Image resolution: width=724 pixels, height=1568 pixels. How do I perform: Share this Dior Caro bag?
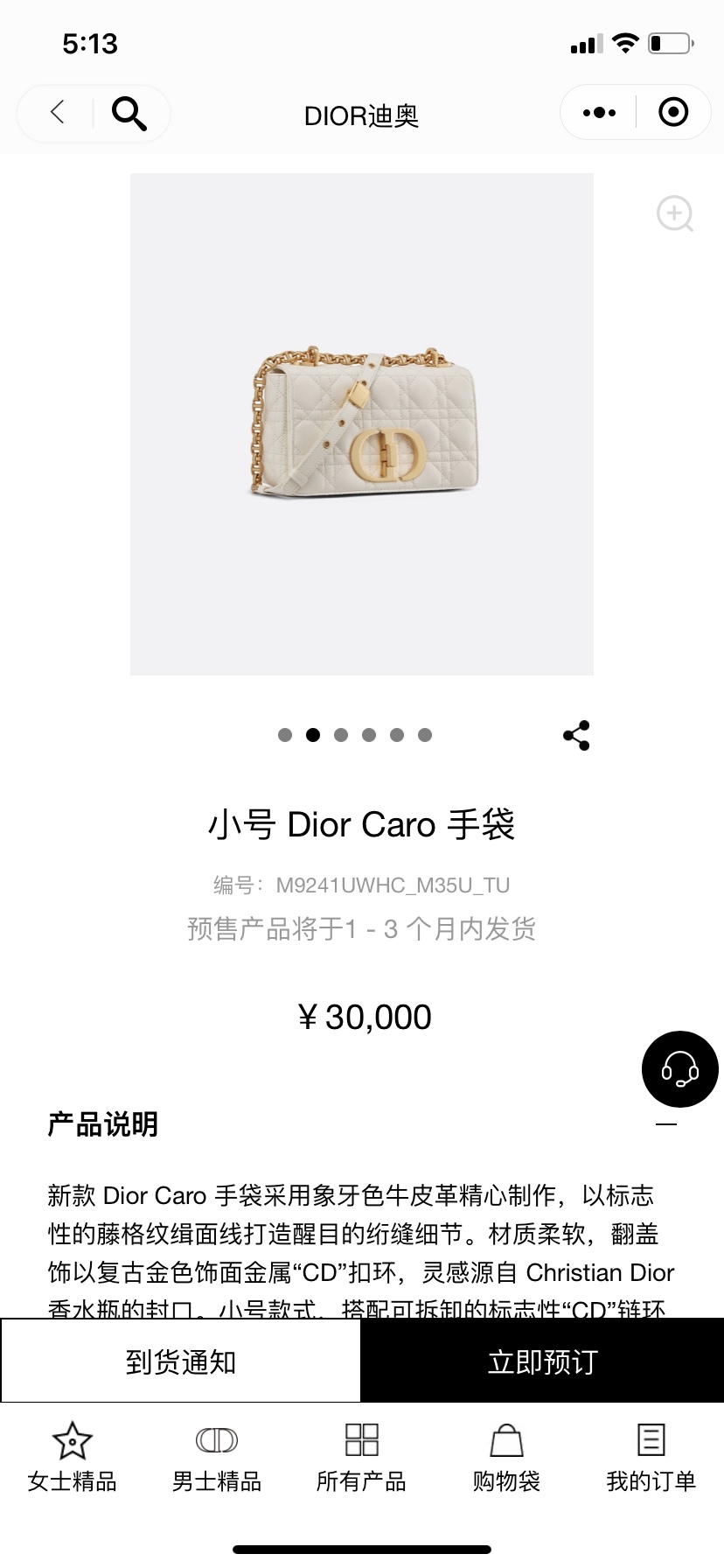click(576, 736)
